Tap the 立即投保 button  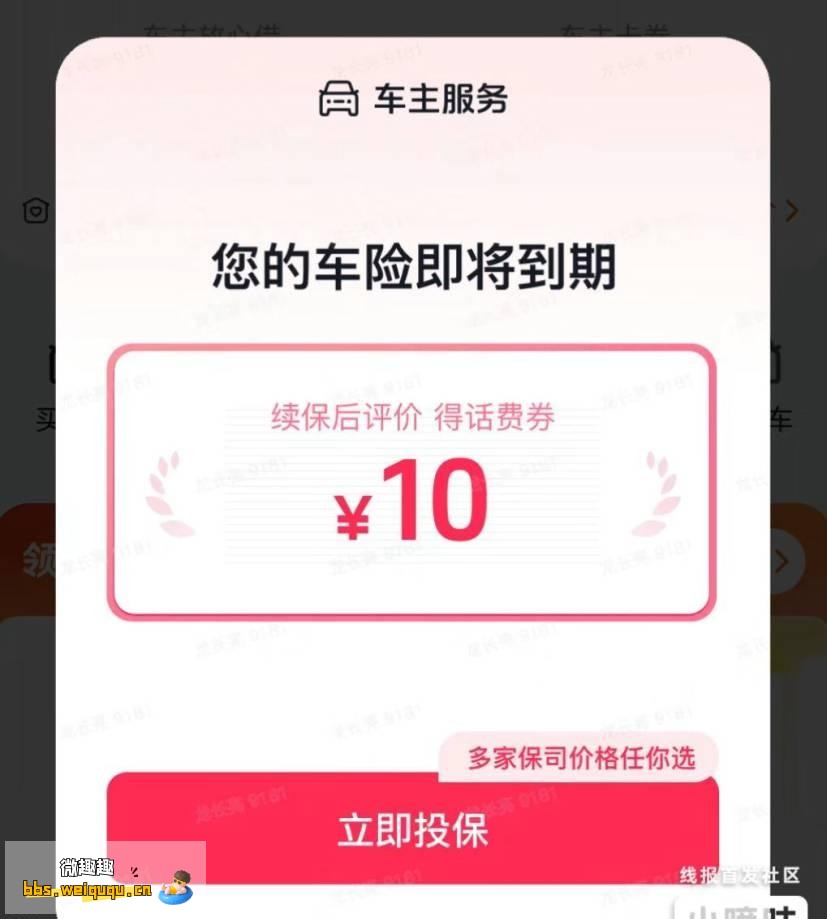point(413,831)
